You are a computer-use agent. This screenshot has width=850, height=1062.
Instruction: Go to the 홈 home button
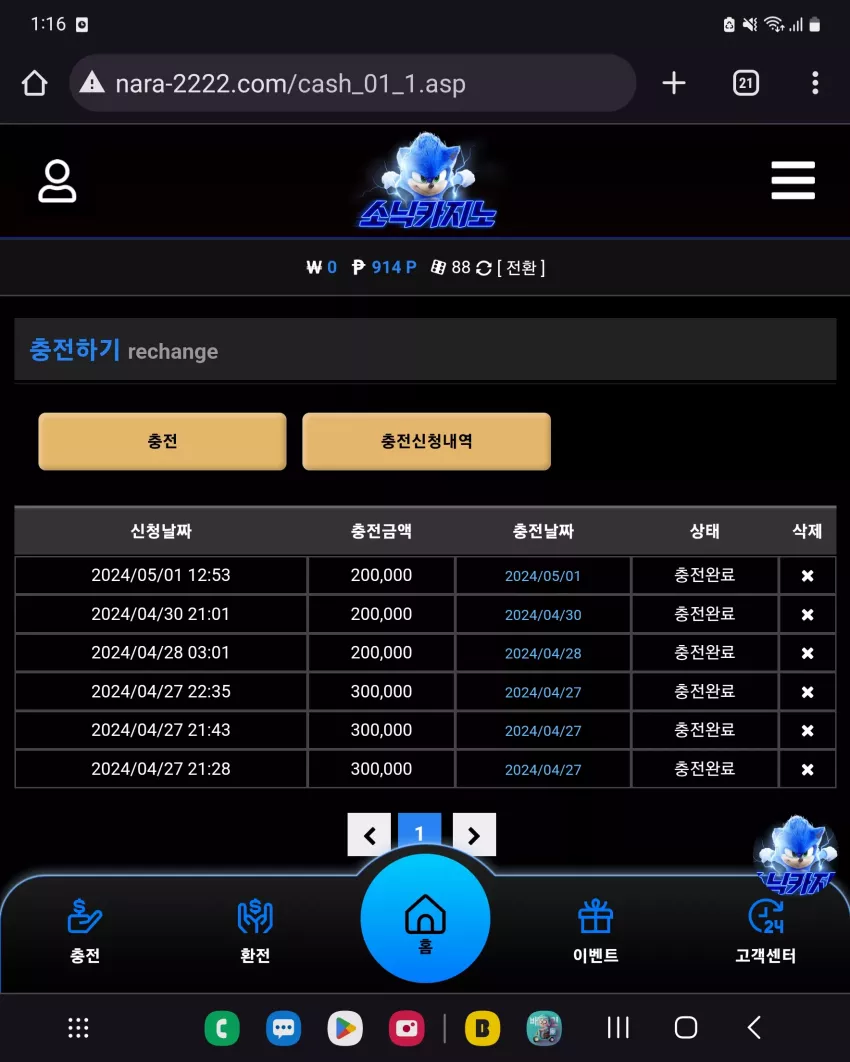tap(425, 918)
